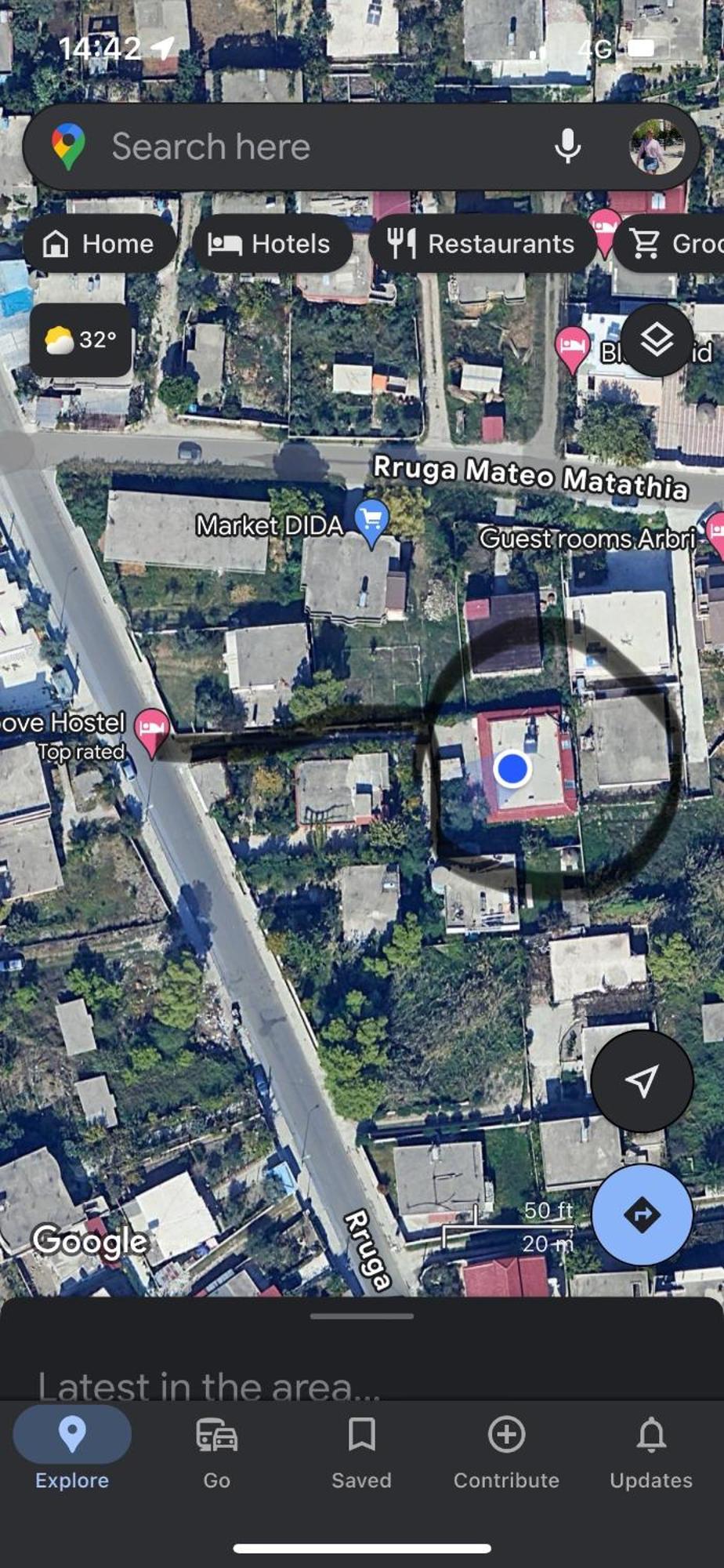
Task: Select the Home chip
Action: tap(100, 244)
